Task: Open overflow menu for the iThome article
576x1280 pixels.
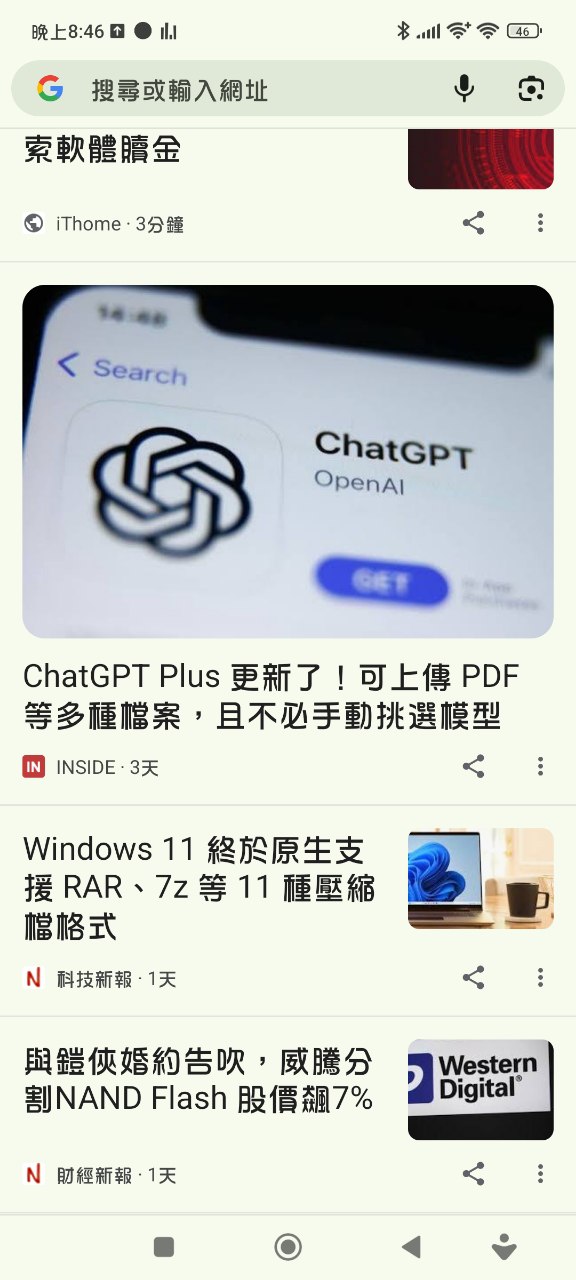Action: 540,223
